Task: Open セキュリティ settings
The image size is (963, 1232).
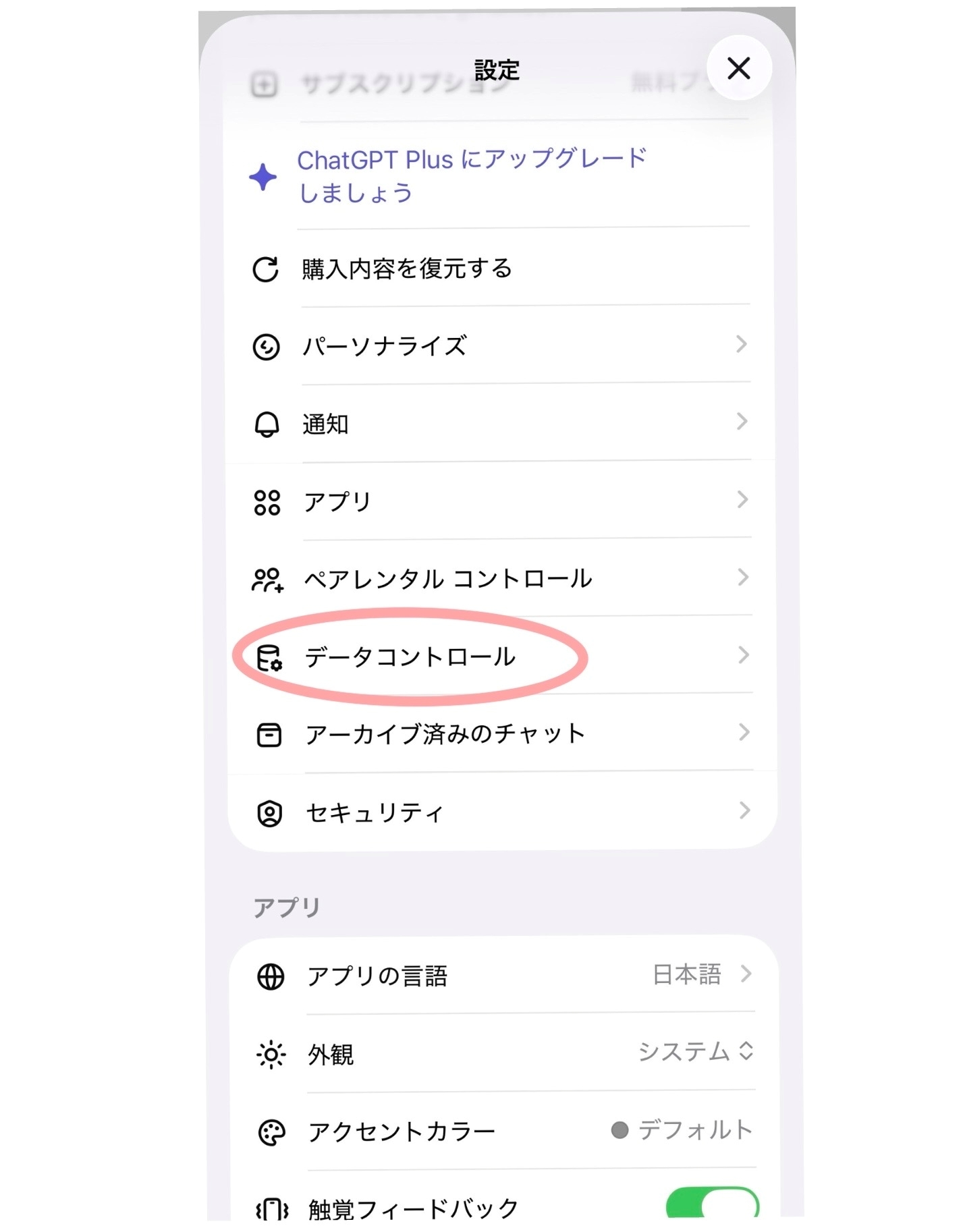Action: [499, 812]
